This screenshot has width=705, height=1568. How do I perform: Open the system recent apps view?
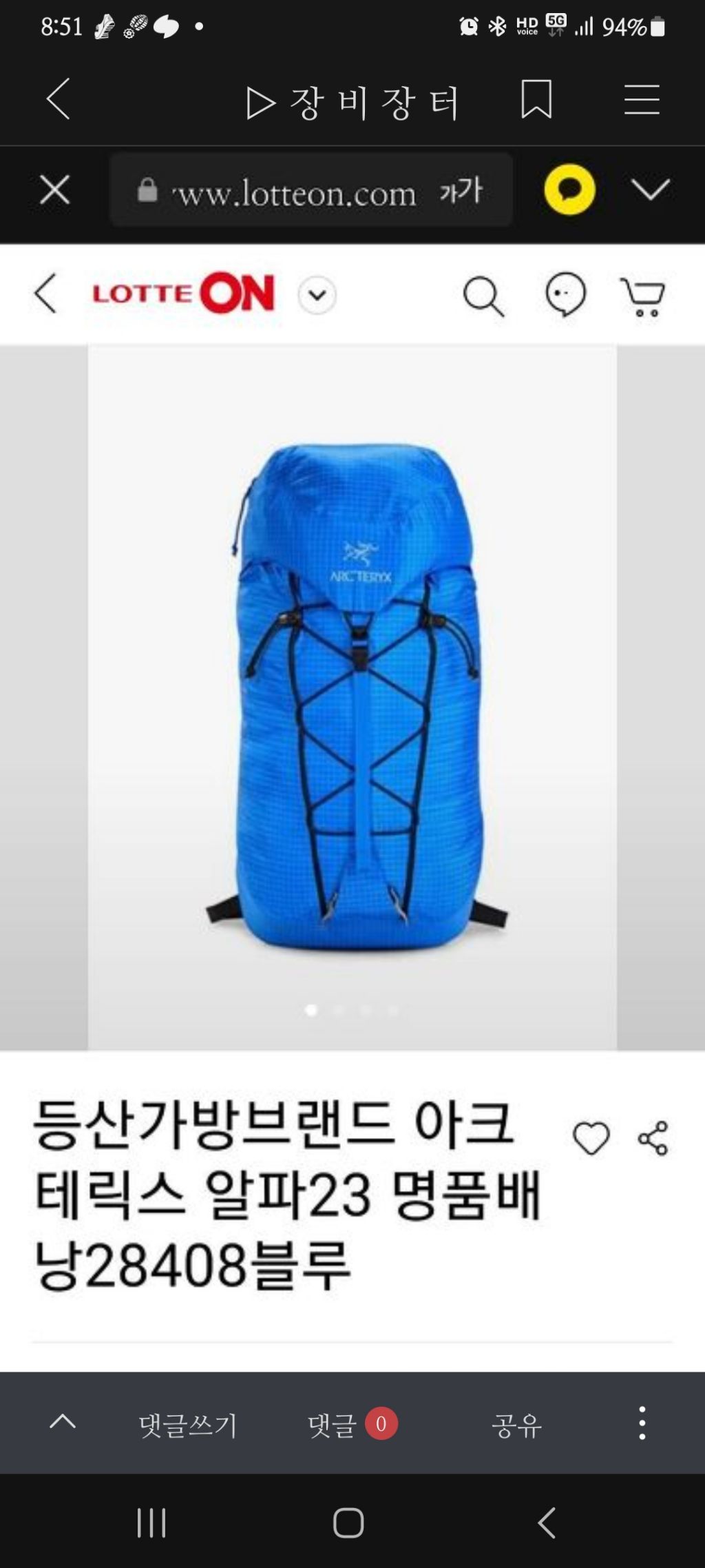click(151, 1522)
